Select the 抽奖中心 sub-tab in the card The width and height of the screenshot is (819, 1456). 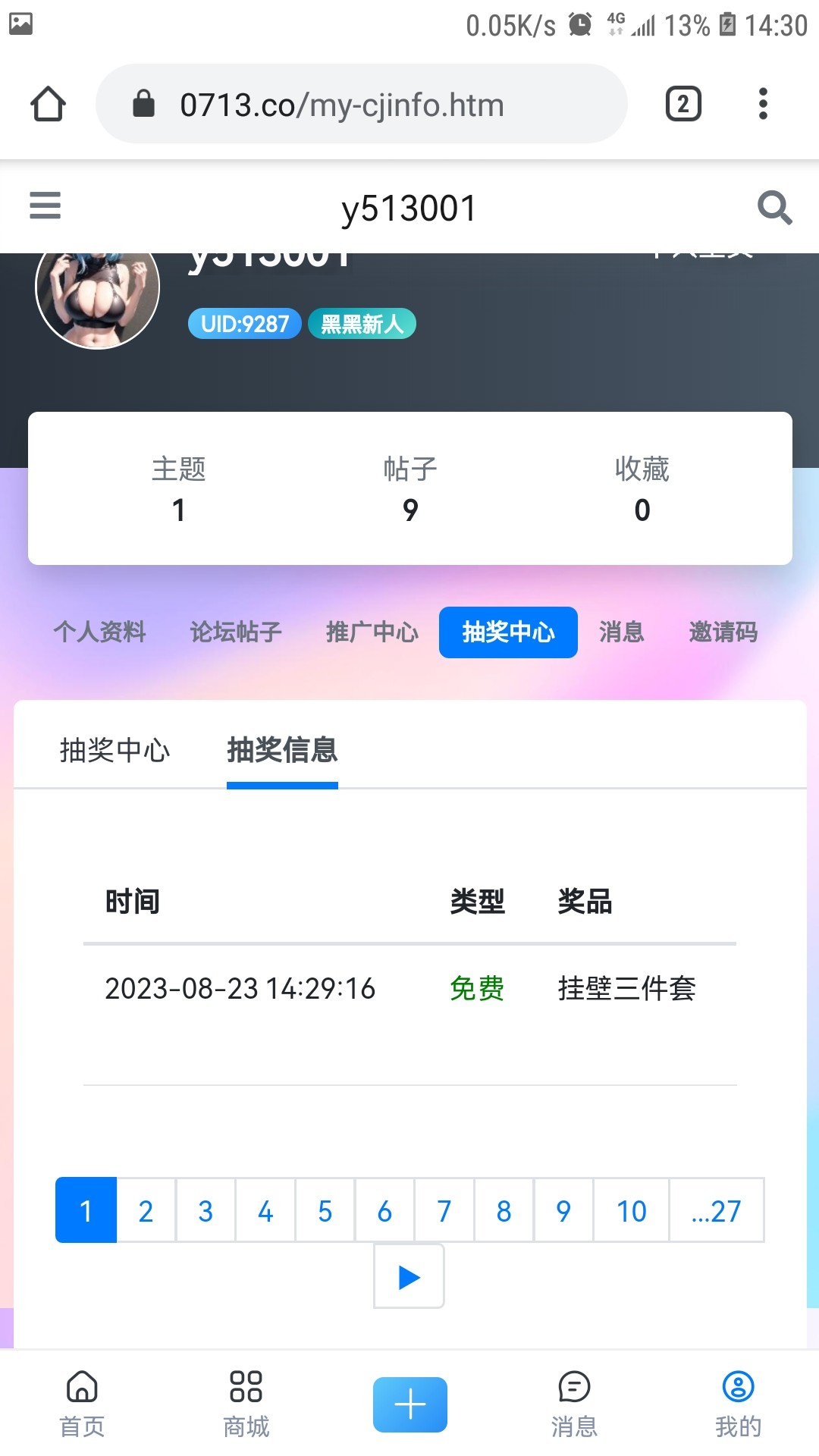115,750
